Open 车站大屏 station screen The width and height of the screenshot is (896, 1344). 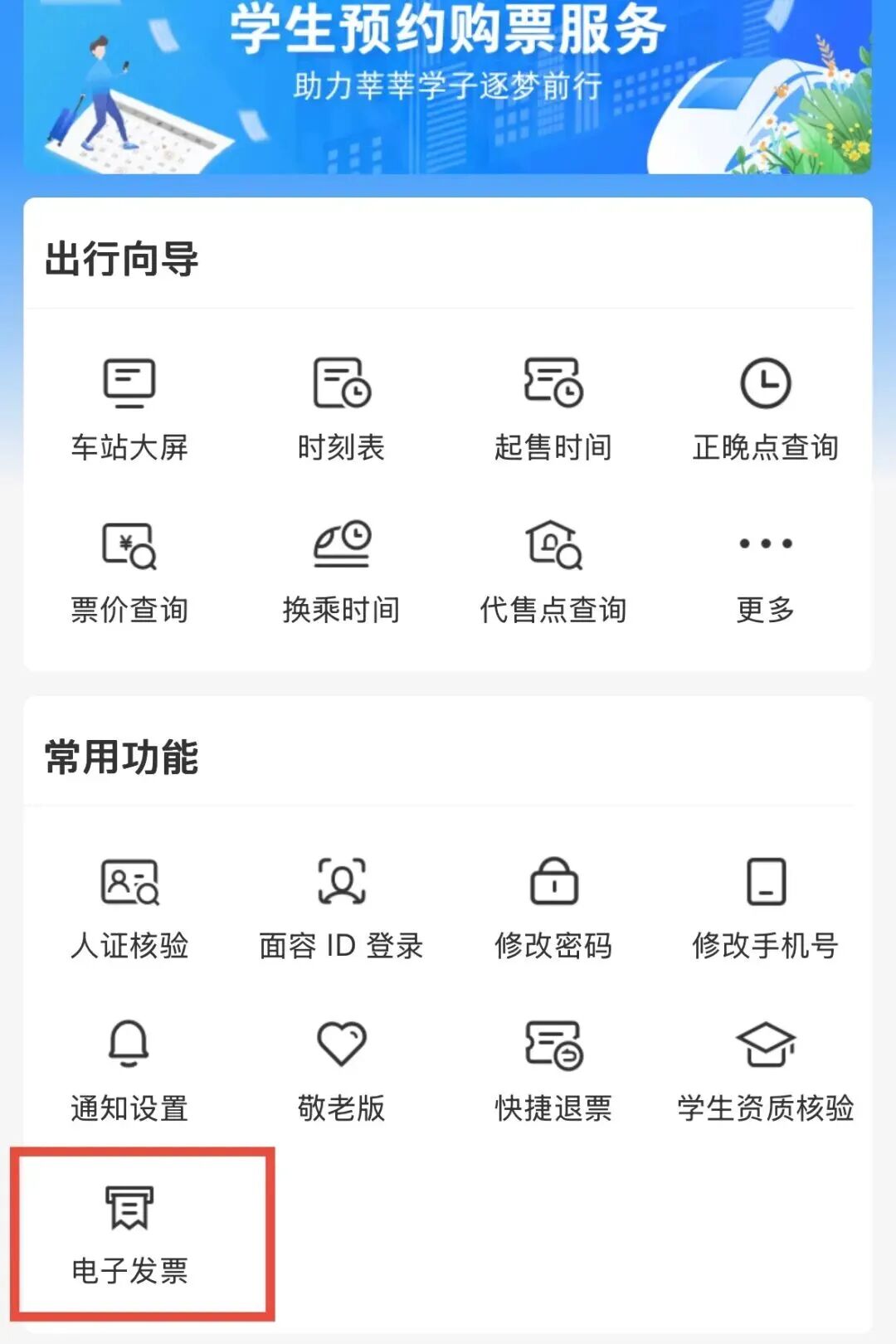(129, 408)
